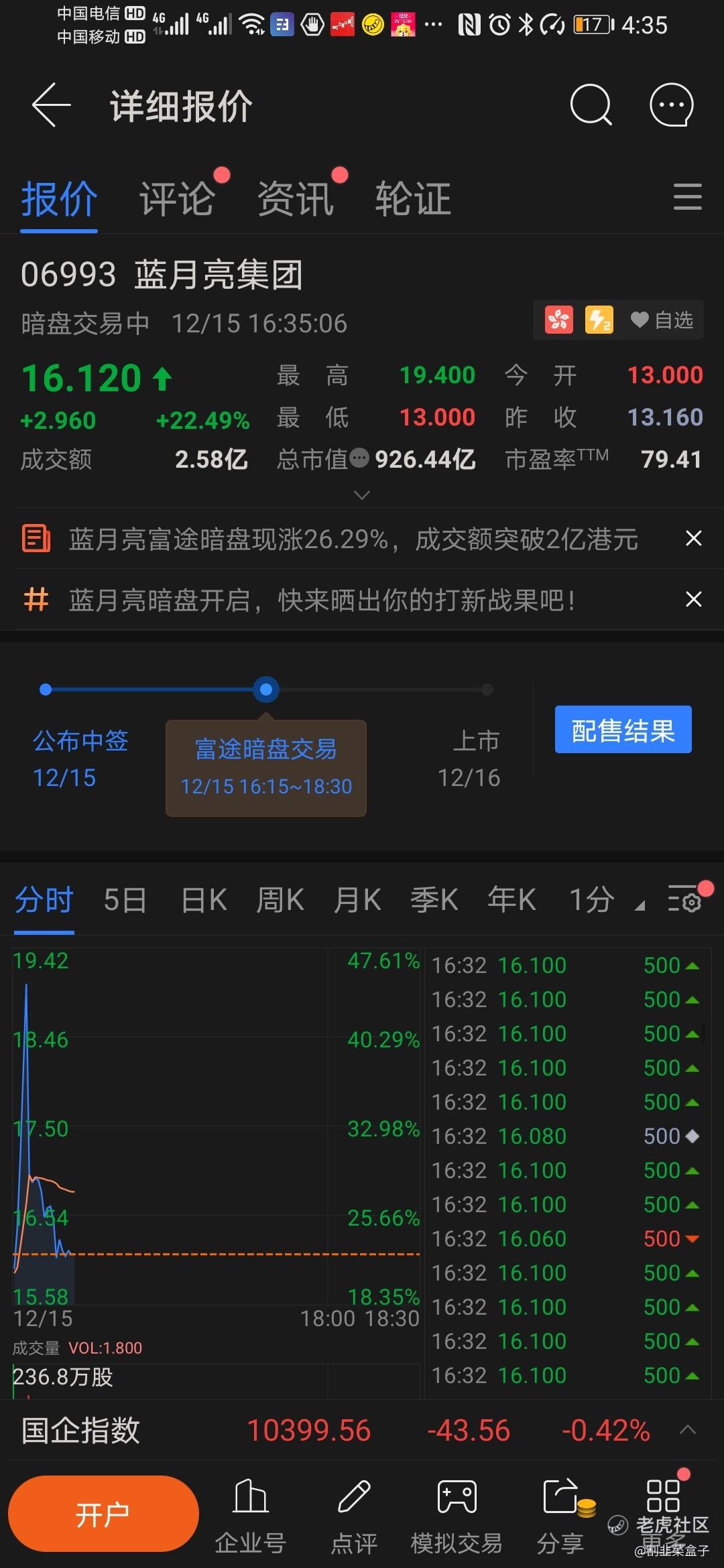
Task: Tap the 开户 open account button
Action: pyautogui.click(x=103, y=1514)
